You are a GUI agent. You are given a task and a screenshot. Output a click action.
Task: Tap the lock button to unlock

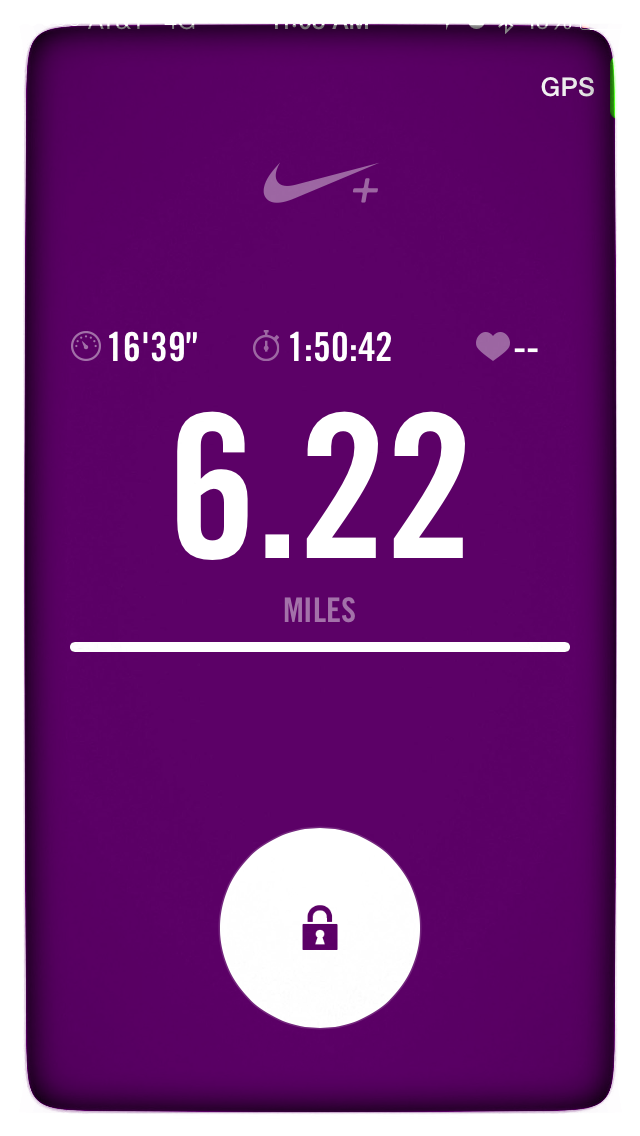[320, 927]
